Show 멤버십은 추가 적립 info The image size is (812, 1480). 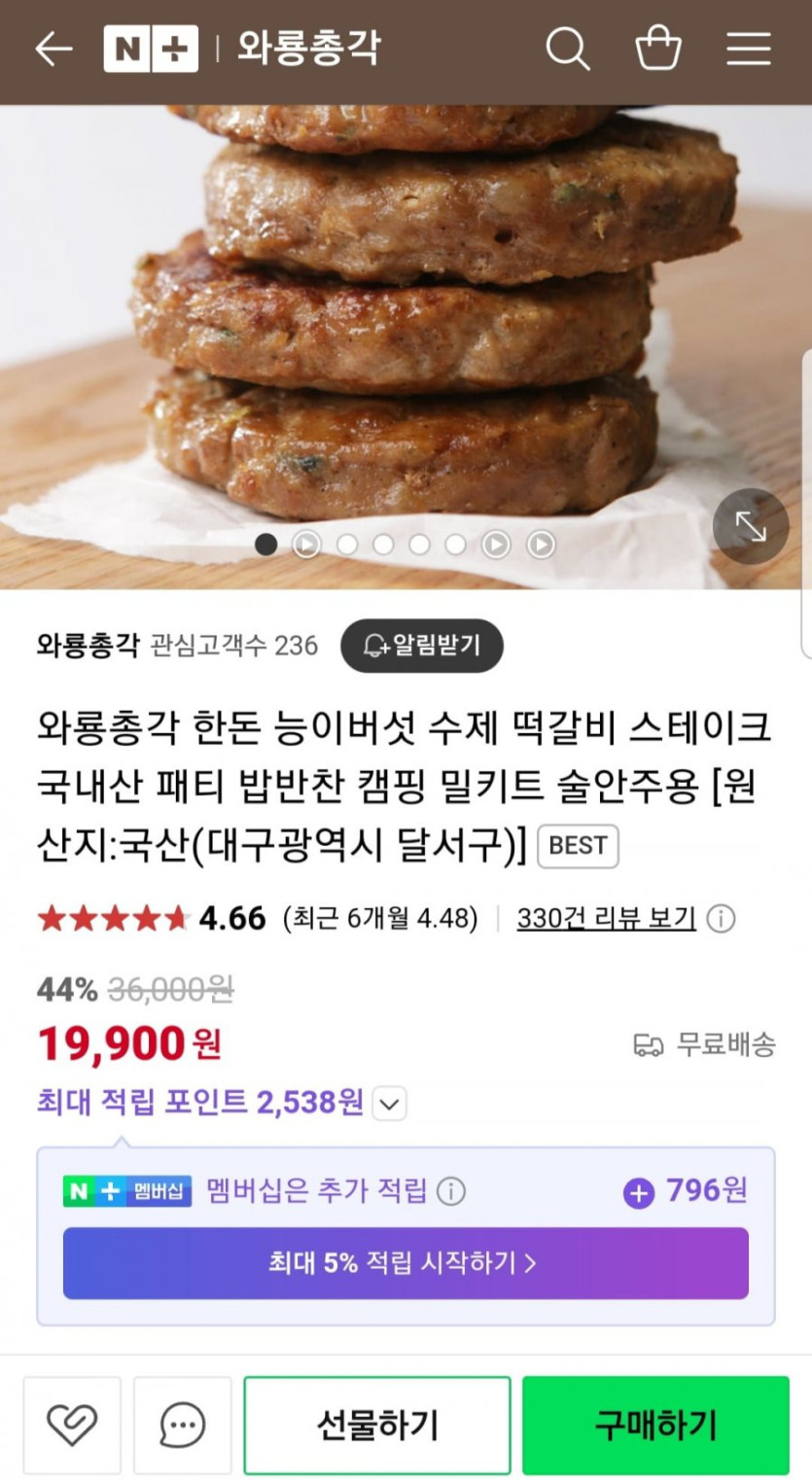click(x=451, y=1191)
